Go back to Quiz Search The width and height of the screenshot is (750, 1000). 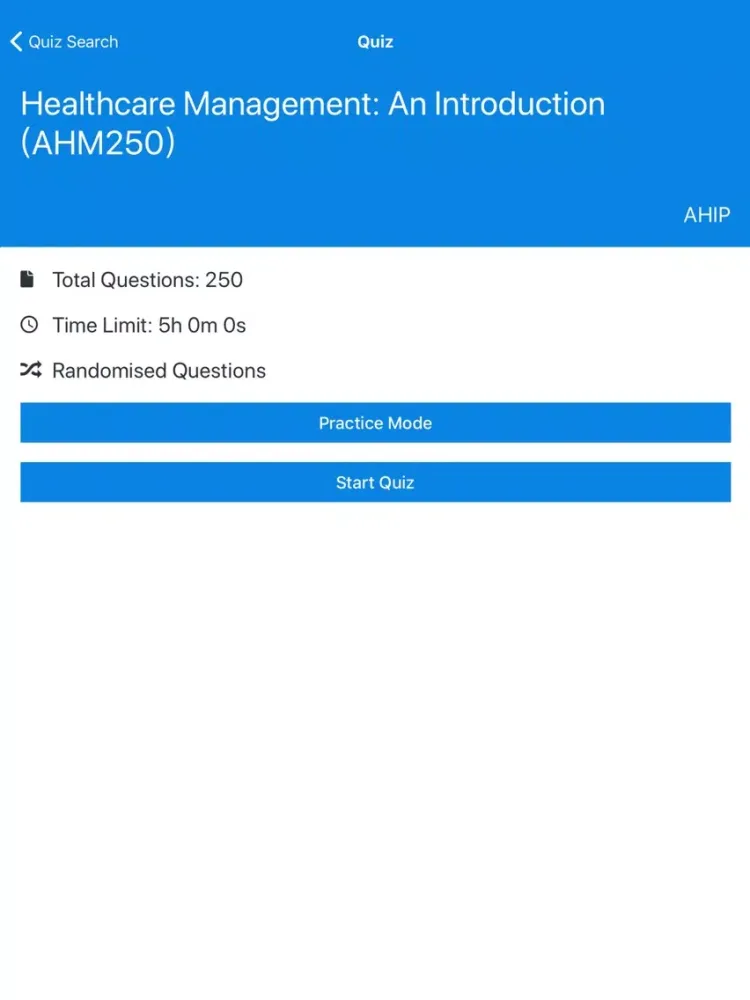[x=64, y=42]
